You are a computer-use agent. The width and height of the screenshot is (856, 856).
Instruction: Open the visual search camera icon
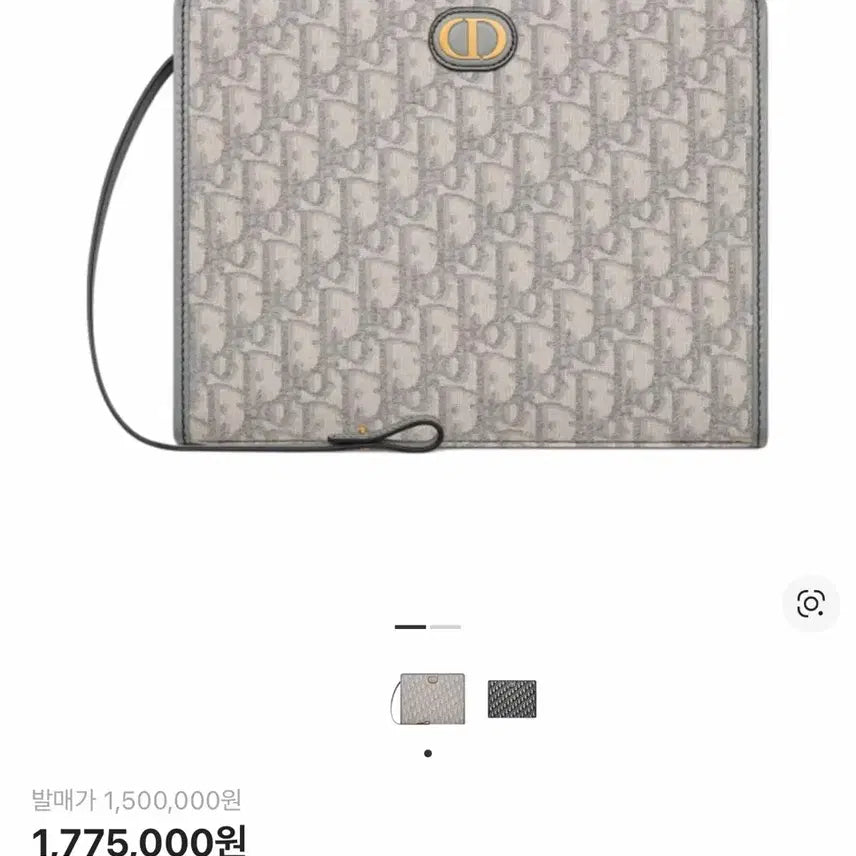pos(810,603)
